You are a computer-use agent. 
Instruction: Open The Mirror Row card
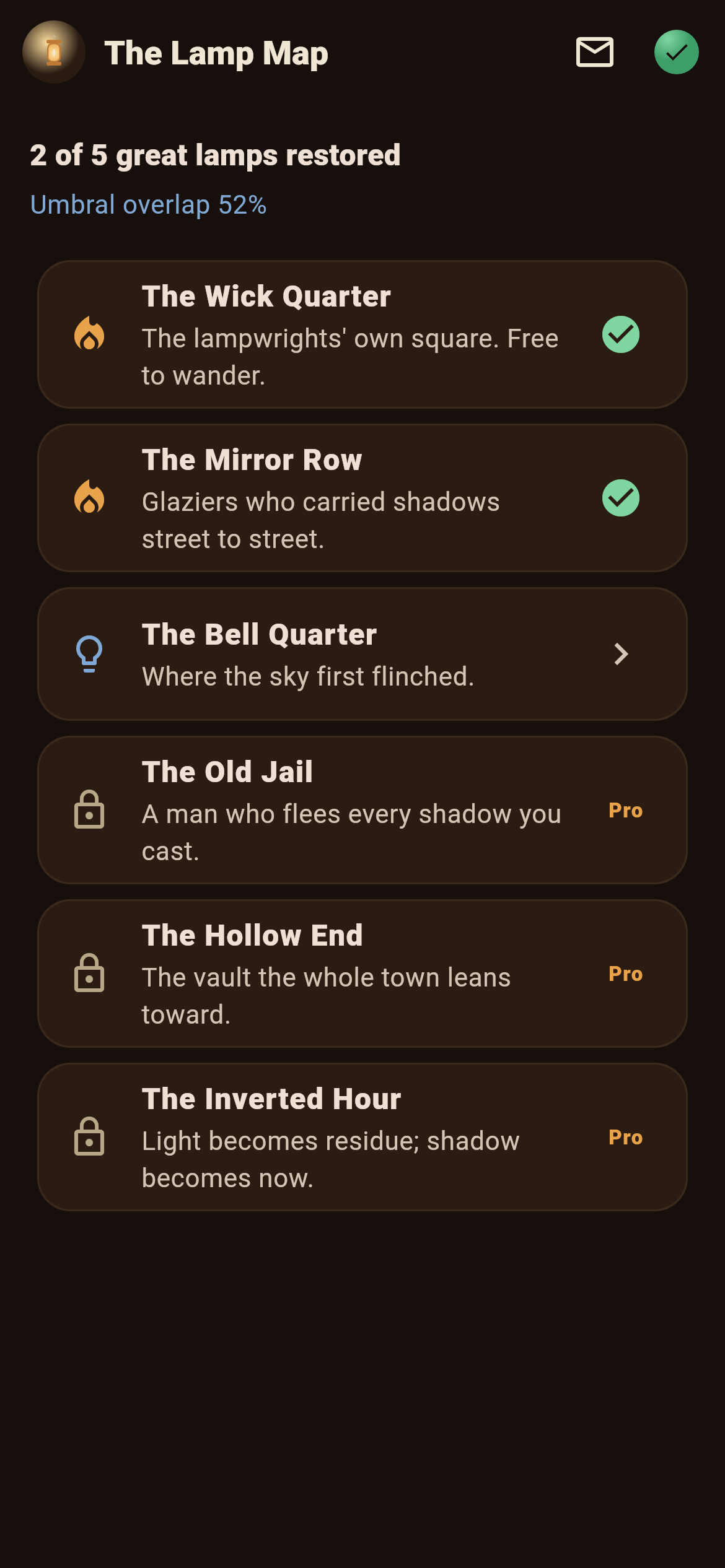(362, 498)
